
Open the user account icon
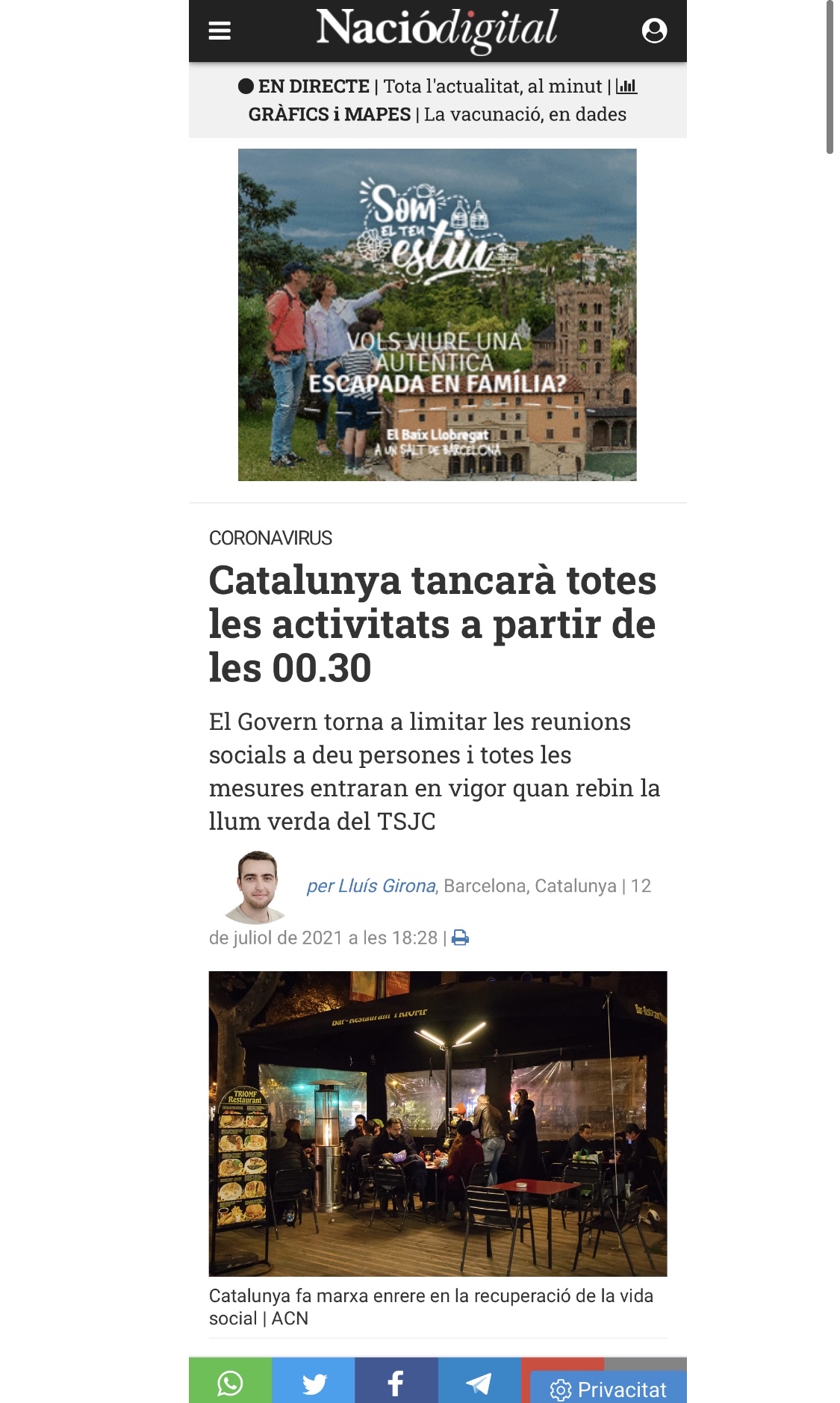[654, 31]
